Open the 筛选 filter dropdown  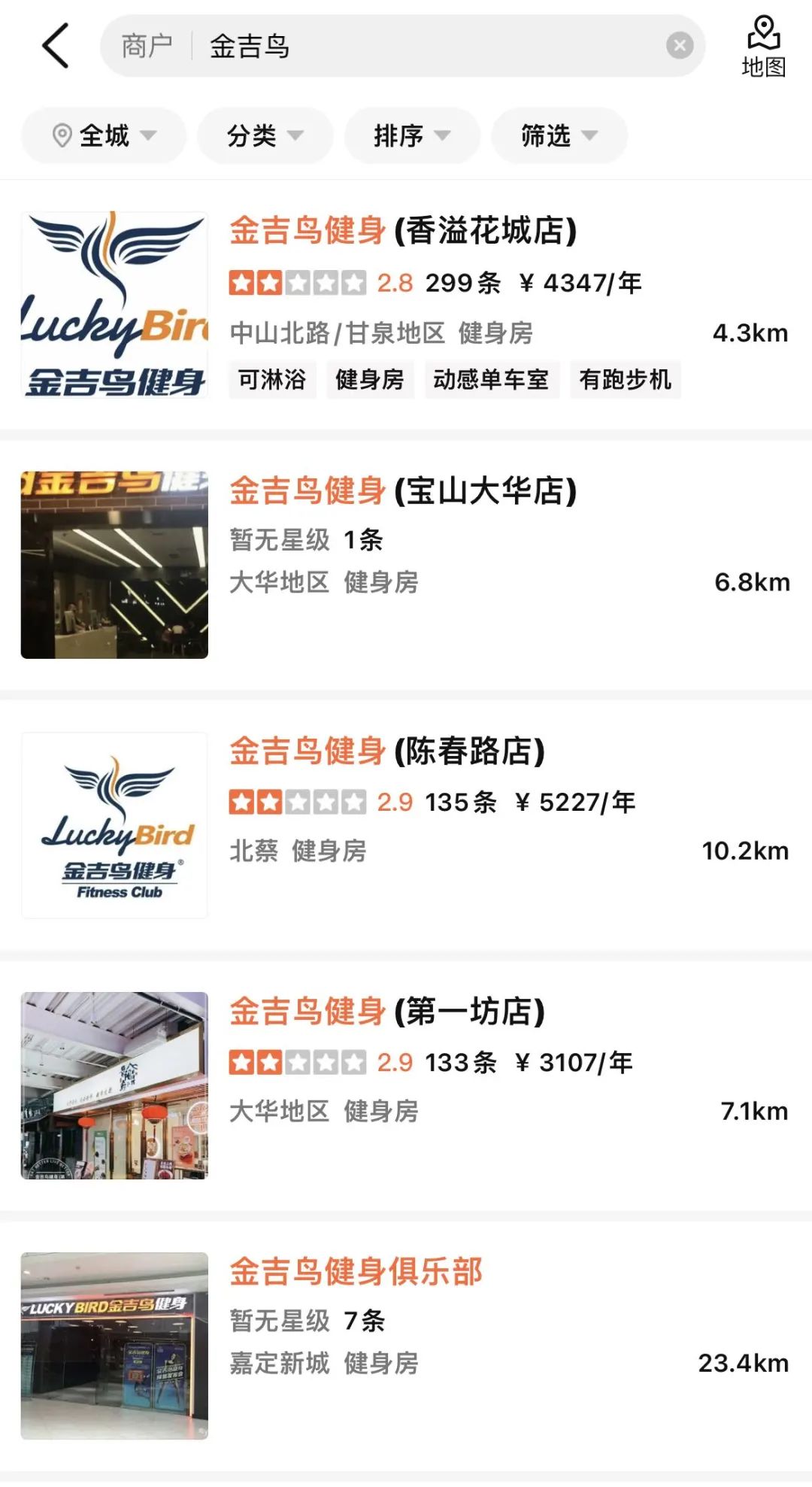pyautogui.click(x=559, y=136)
